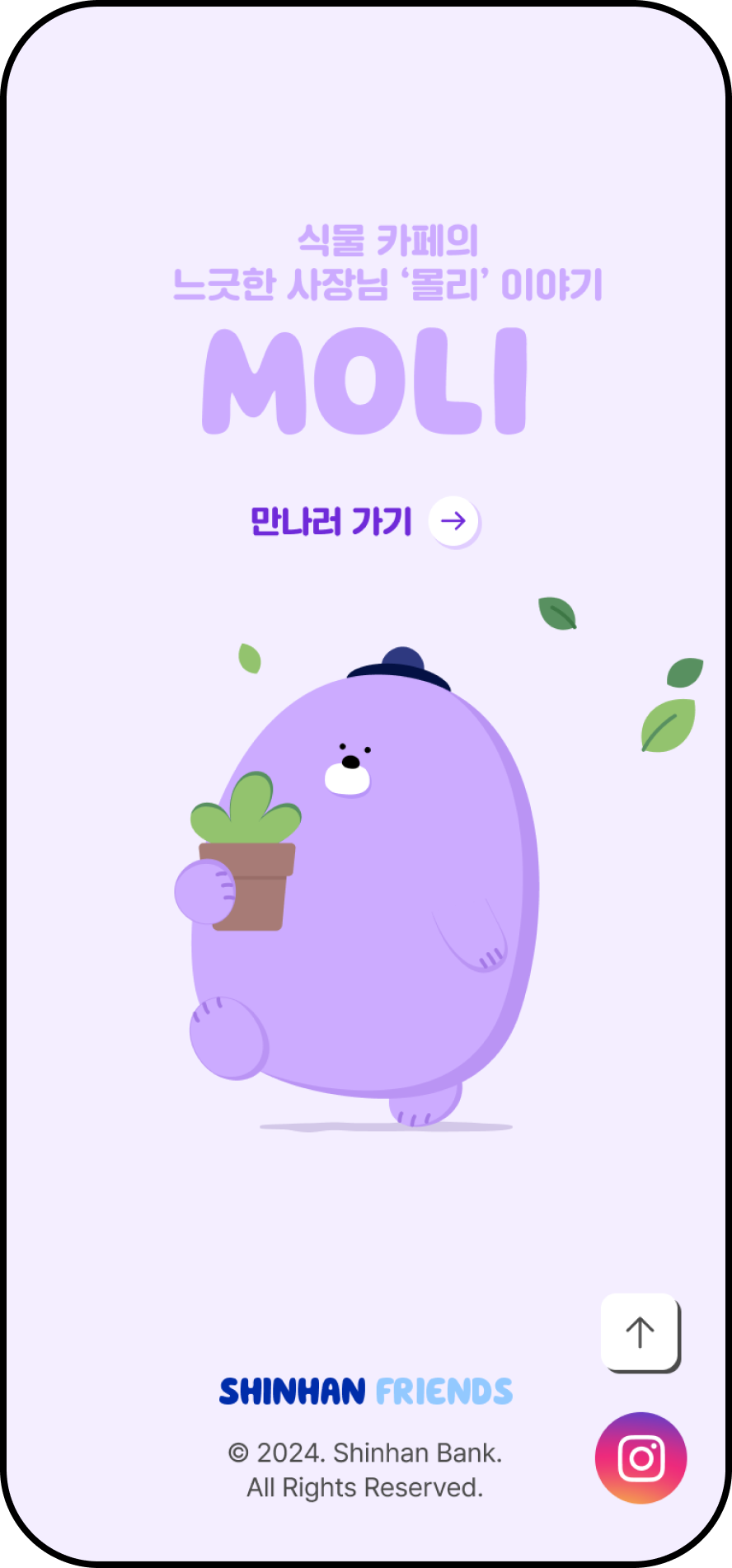Tap the '만나러 가기' arrow button
The height and width of the screenshot is (1568, 732).
(x=453, y=521)
